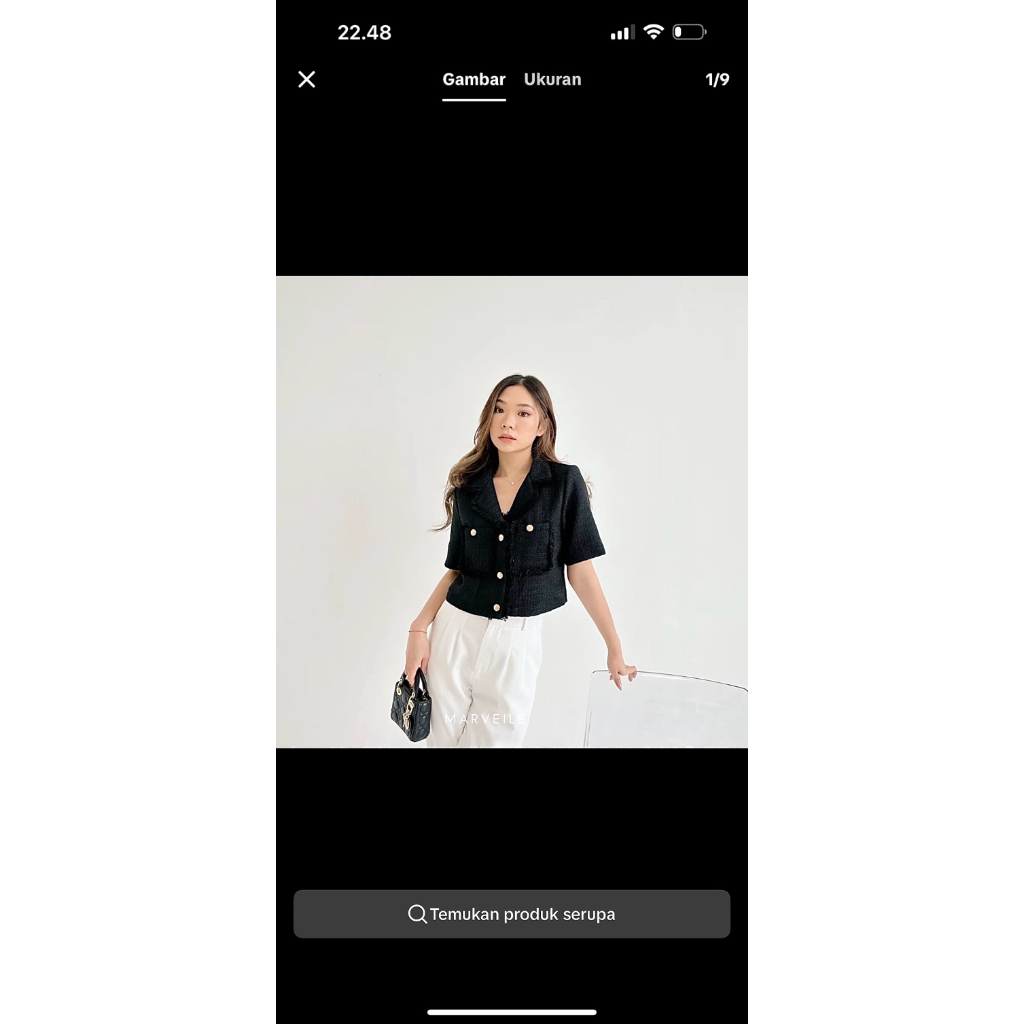Switch to the Ukuran tab
This screenshot has width=1024, height=1024.
[x=552, y=80]
